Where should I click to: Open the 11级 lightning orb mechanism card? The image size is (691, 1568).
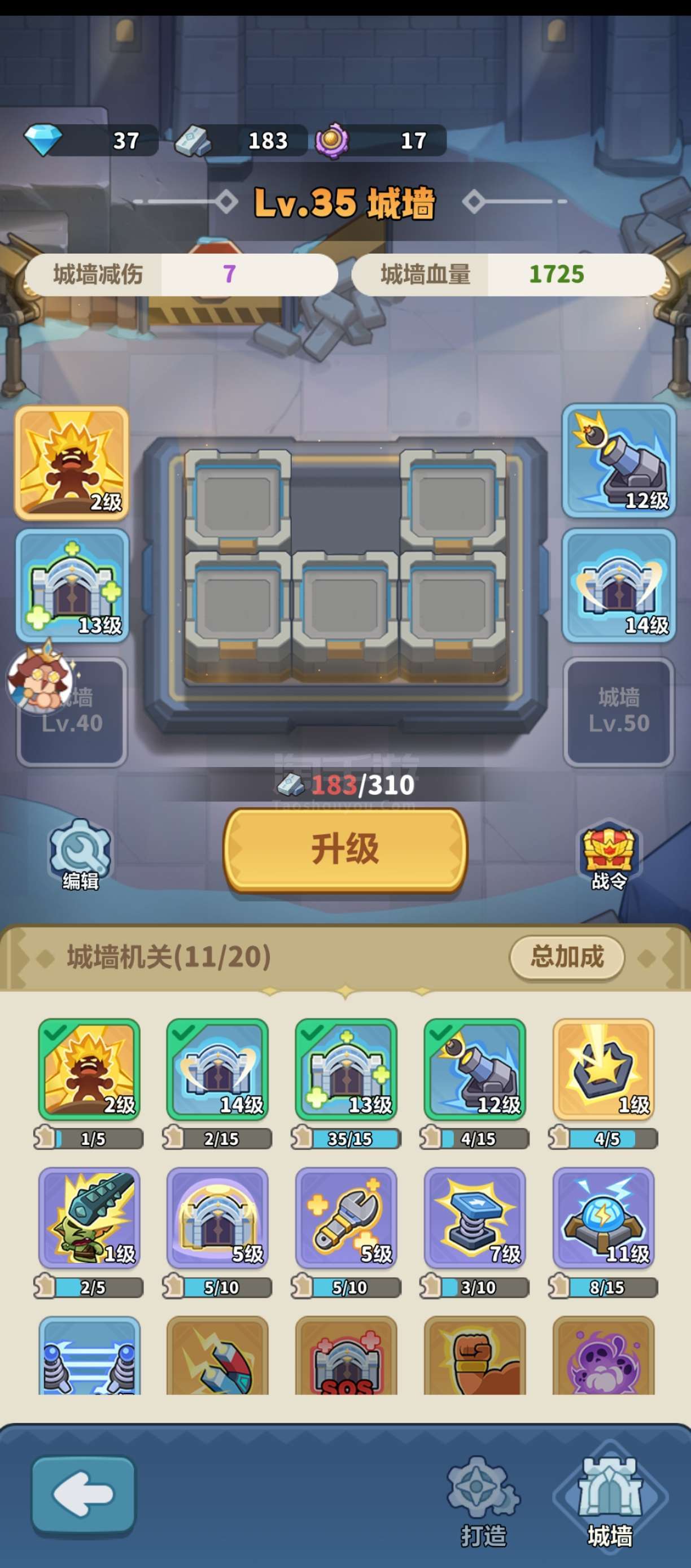603,1217
